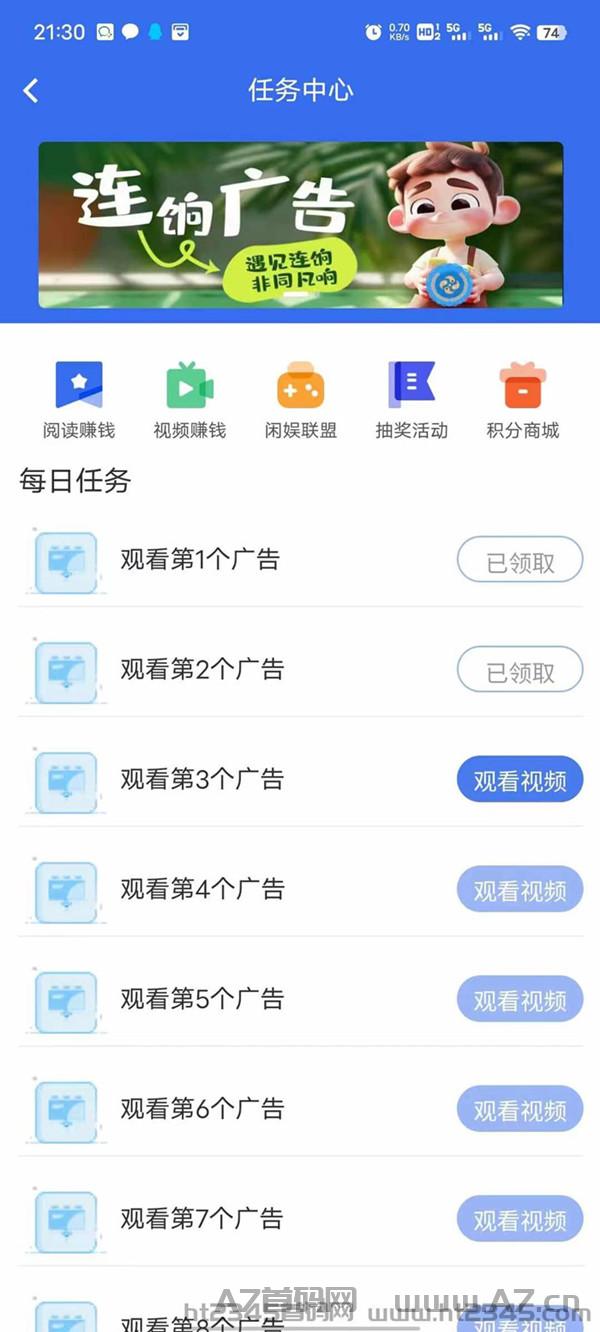
Task: Open the 连钩广告 banner
Action: pyautogui.click(x=301, y=225)
